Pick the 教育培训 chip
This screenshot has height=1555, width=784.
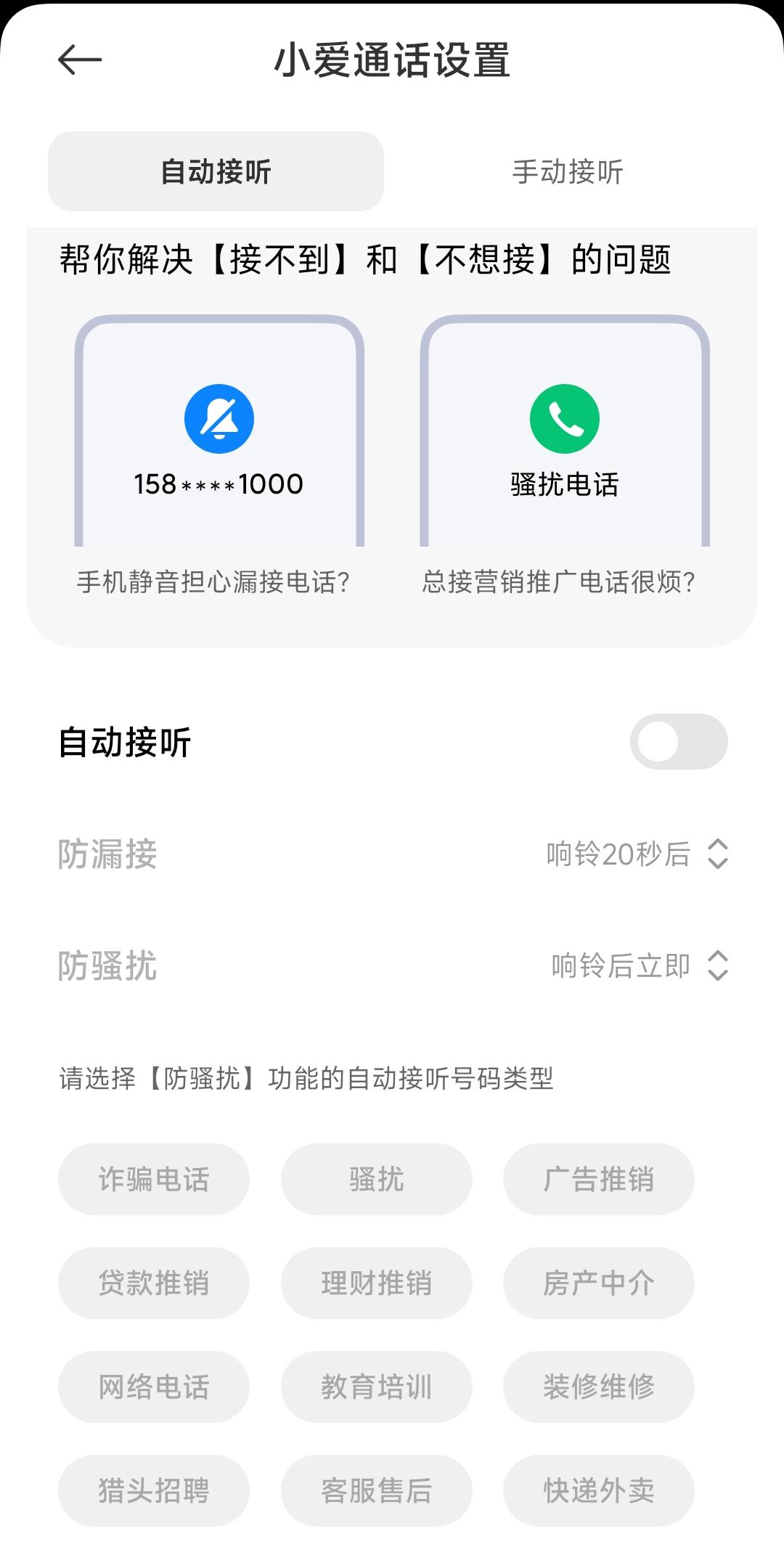tap(376, 1387)
